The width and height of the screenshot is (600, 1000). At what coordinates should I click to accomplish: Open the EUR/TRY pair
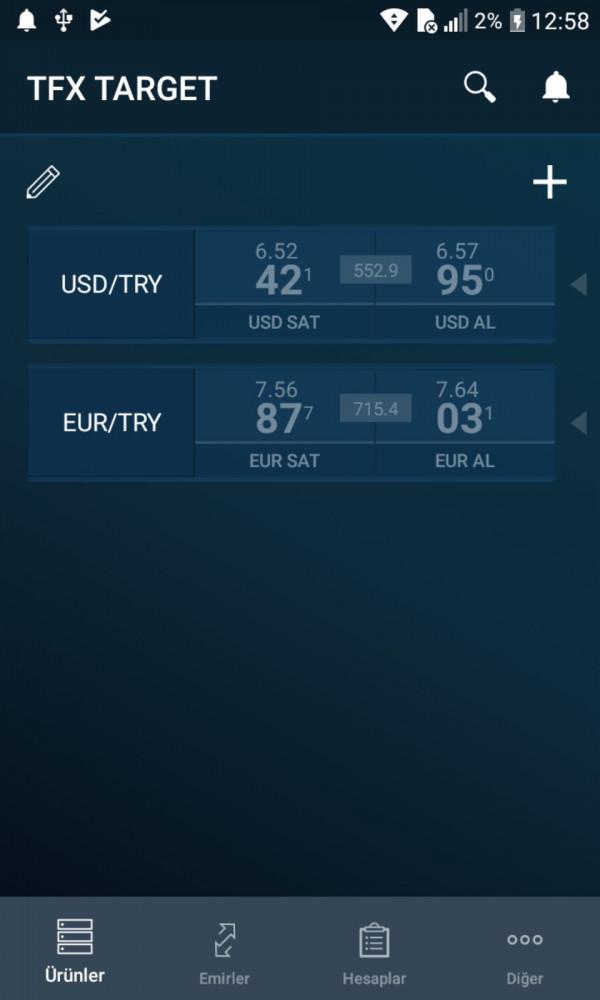(111, 423)
